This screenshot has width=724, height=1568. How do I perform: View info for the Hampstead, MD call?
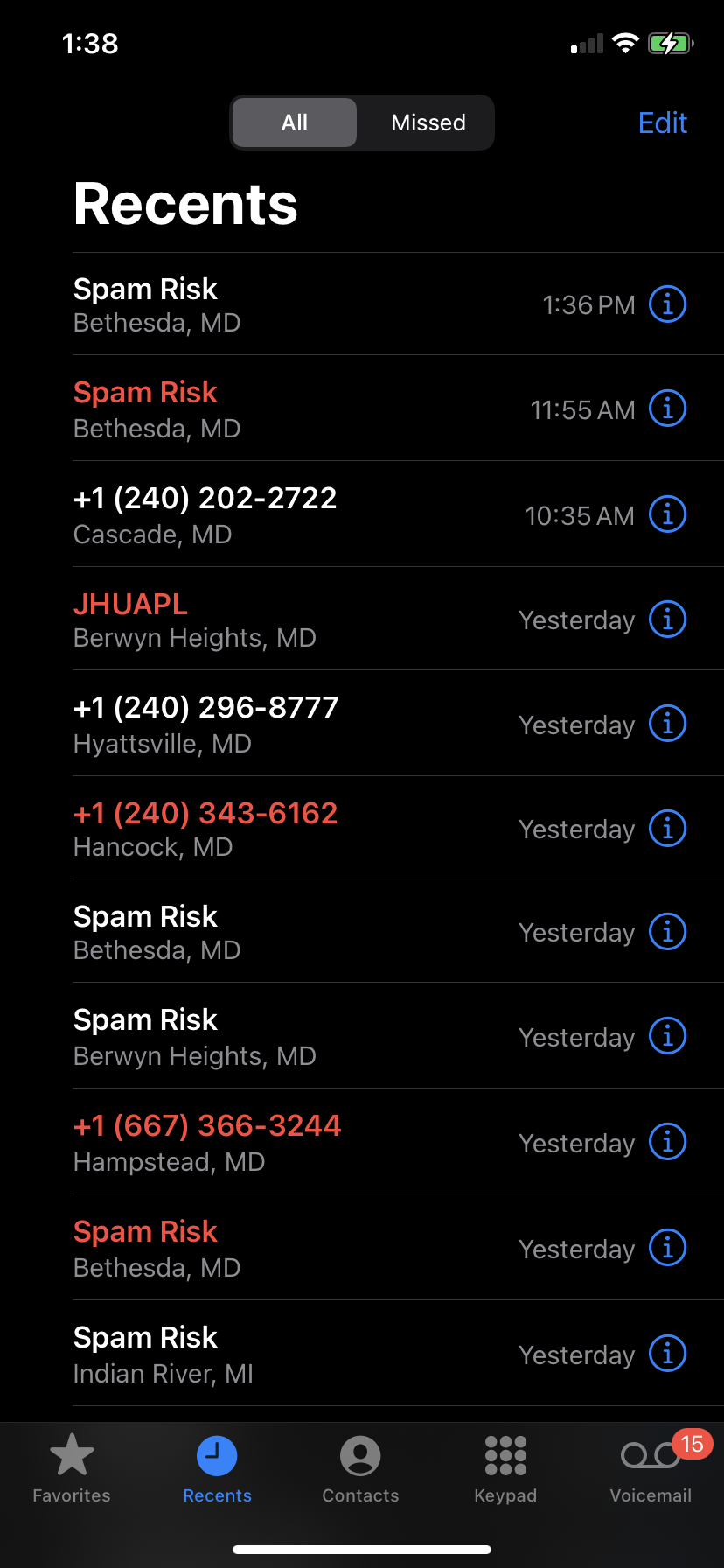click(x=667, y=1142)
